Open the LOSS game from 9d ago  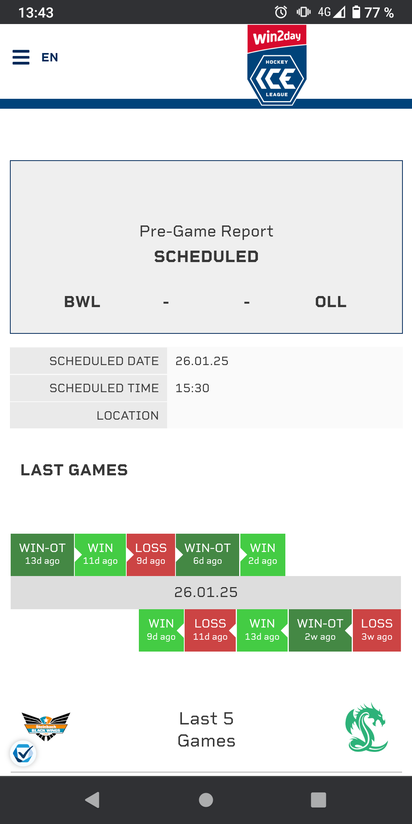coord(151,554)
